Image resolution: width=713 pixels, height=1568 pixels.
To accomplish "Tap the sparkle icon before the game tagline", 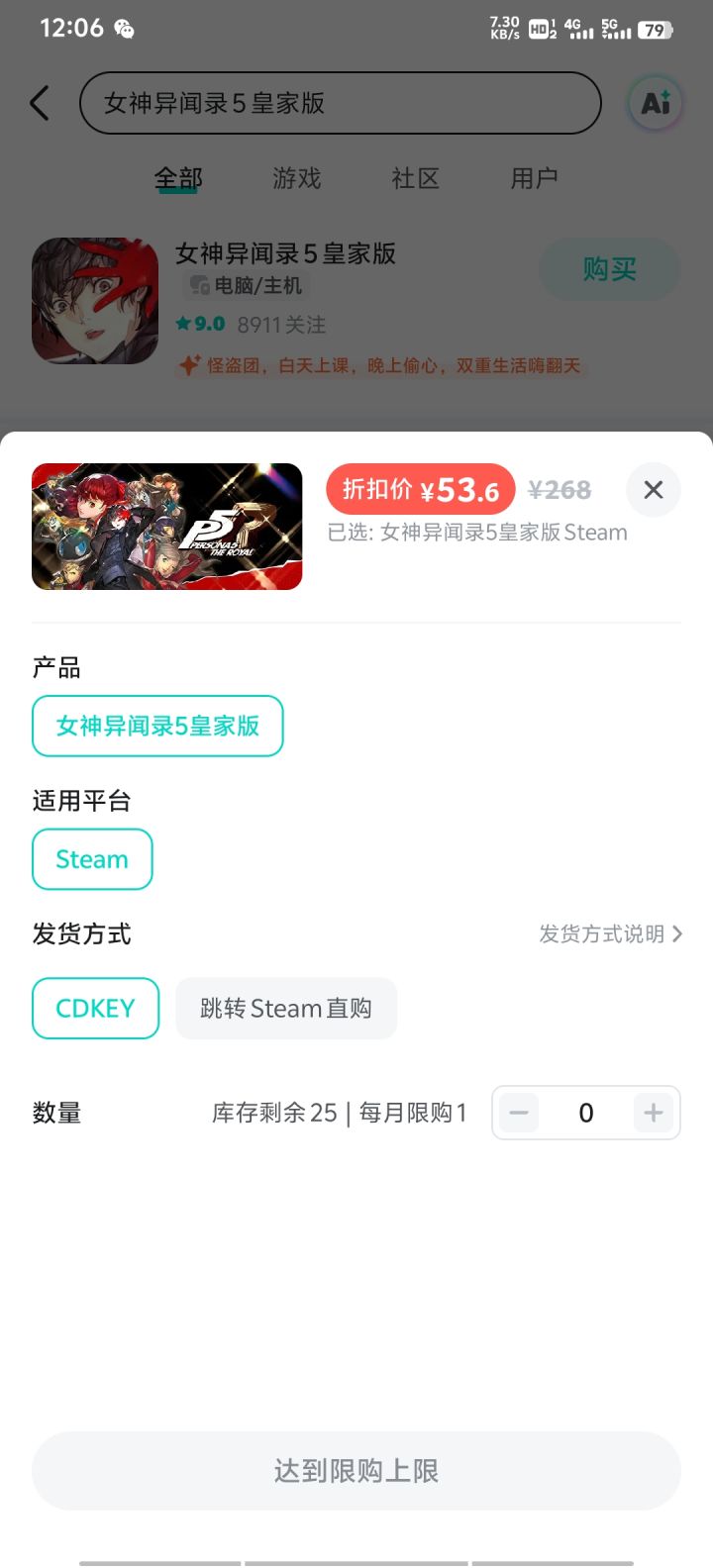I will click(x=188, y=366).
